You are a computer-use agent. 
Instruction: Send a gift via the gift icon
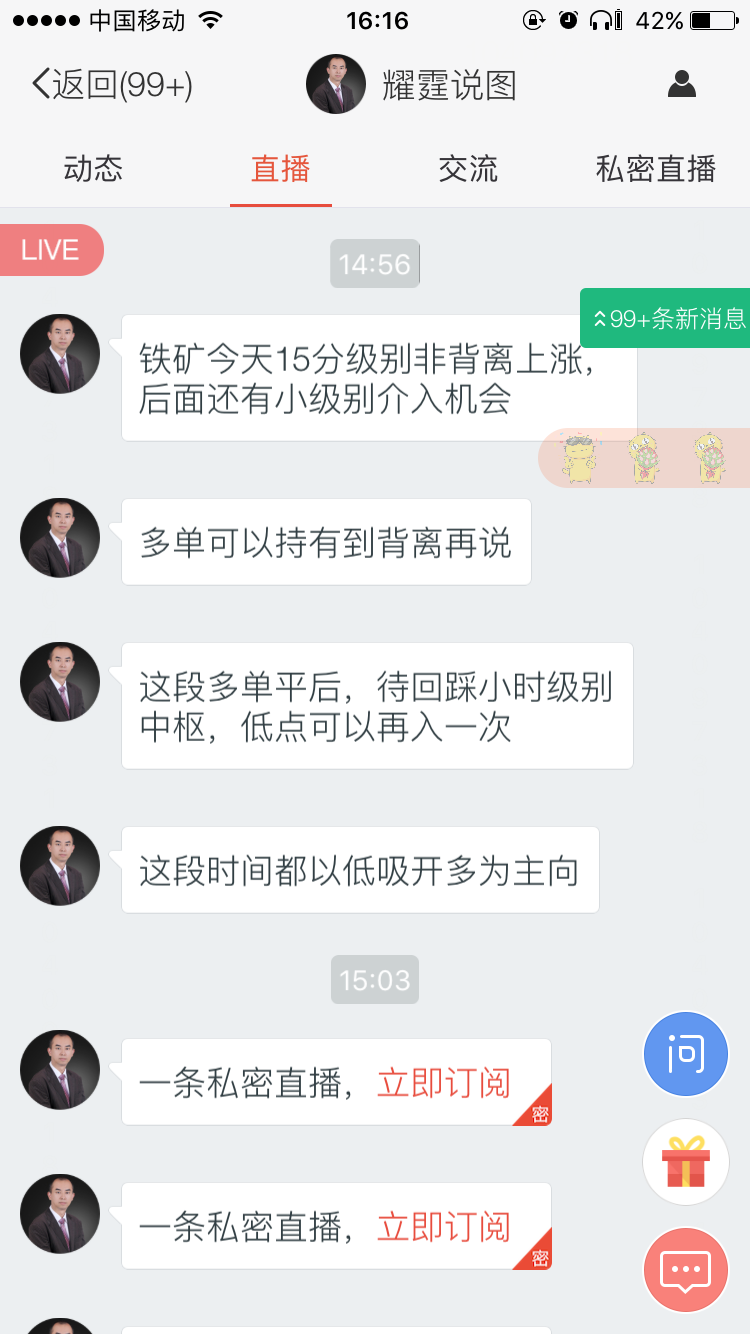point(685,1162)
